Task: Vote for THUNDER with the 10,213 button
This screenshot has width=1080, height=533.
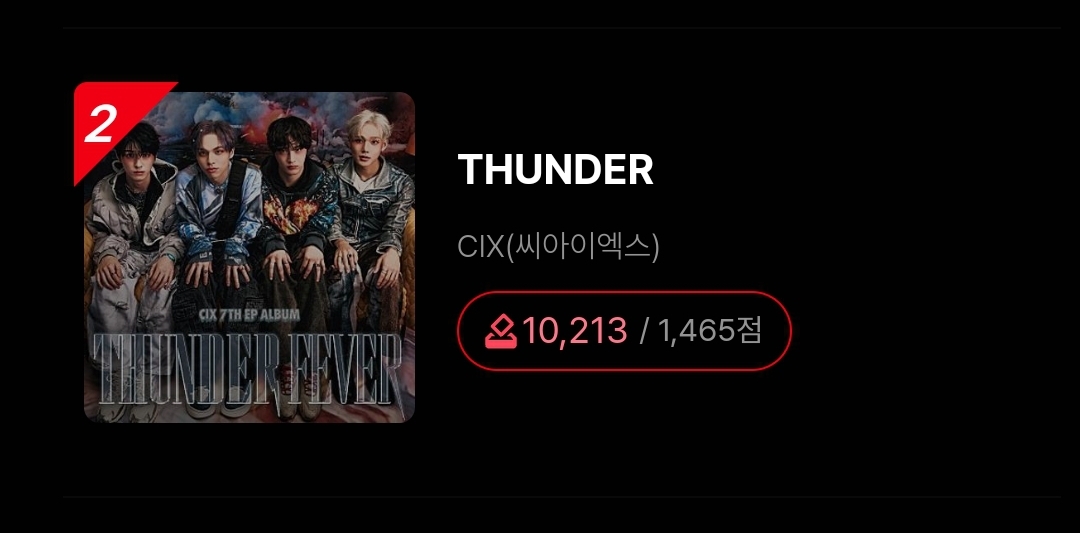Action: pos(624,331)
